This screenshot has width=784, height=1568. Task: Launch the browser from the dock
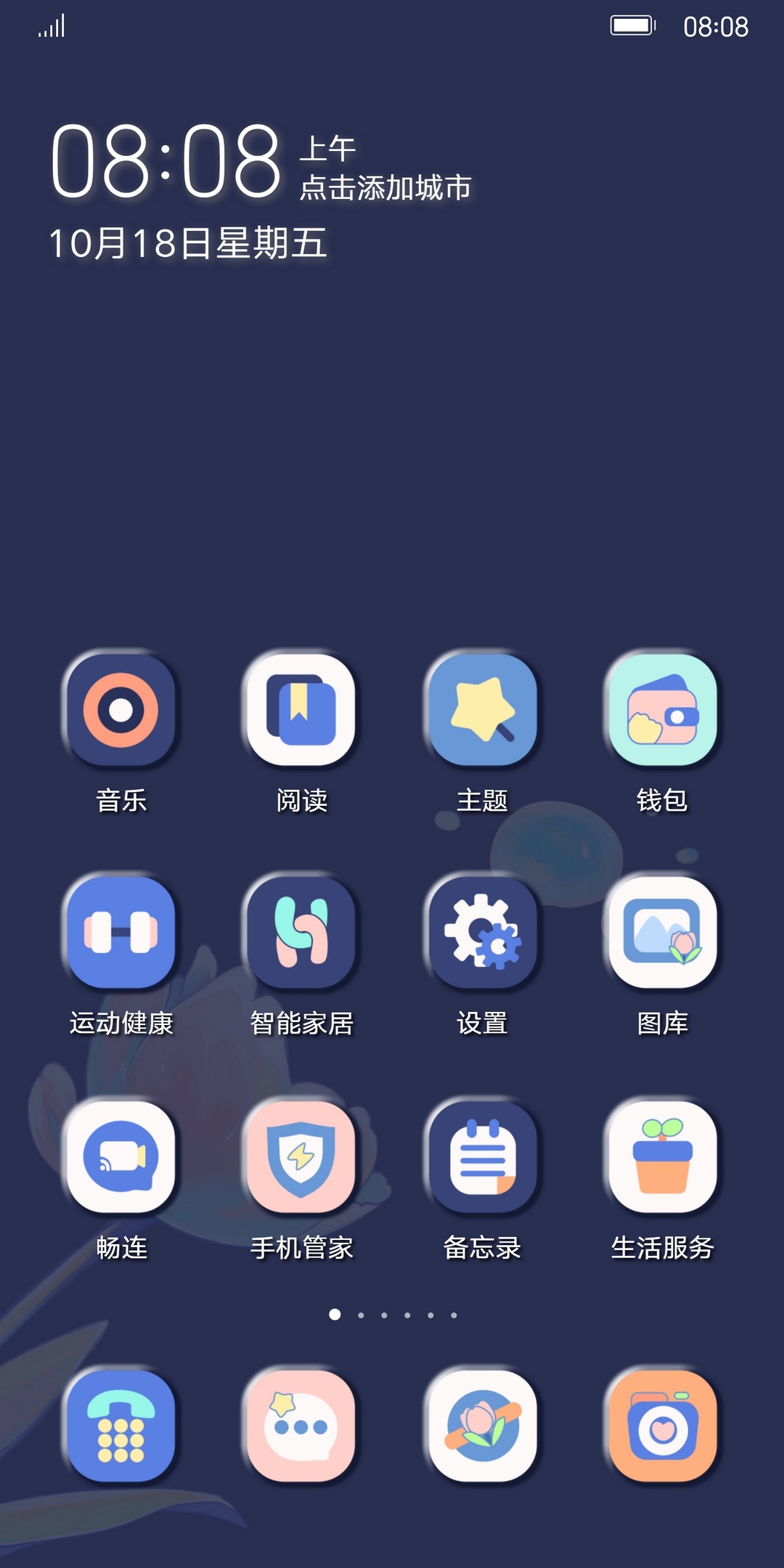tap(482, 1426)
